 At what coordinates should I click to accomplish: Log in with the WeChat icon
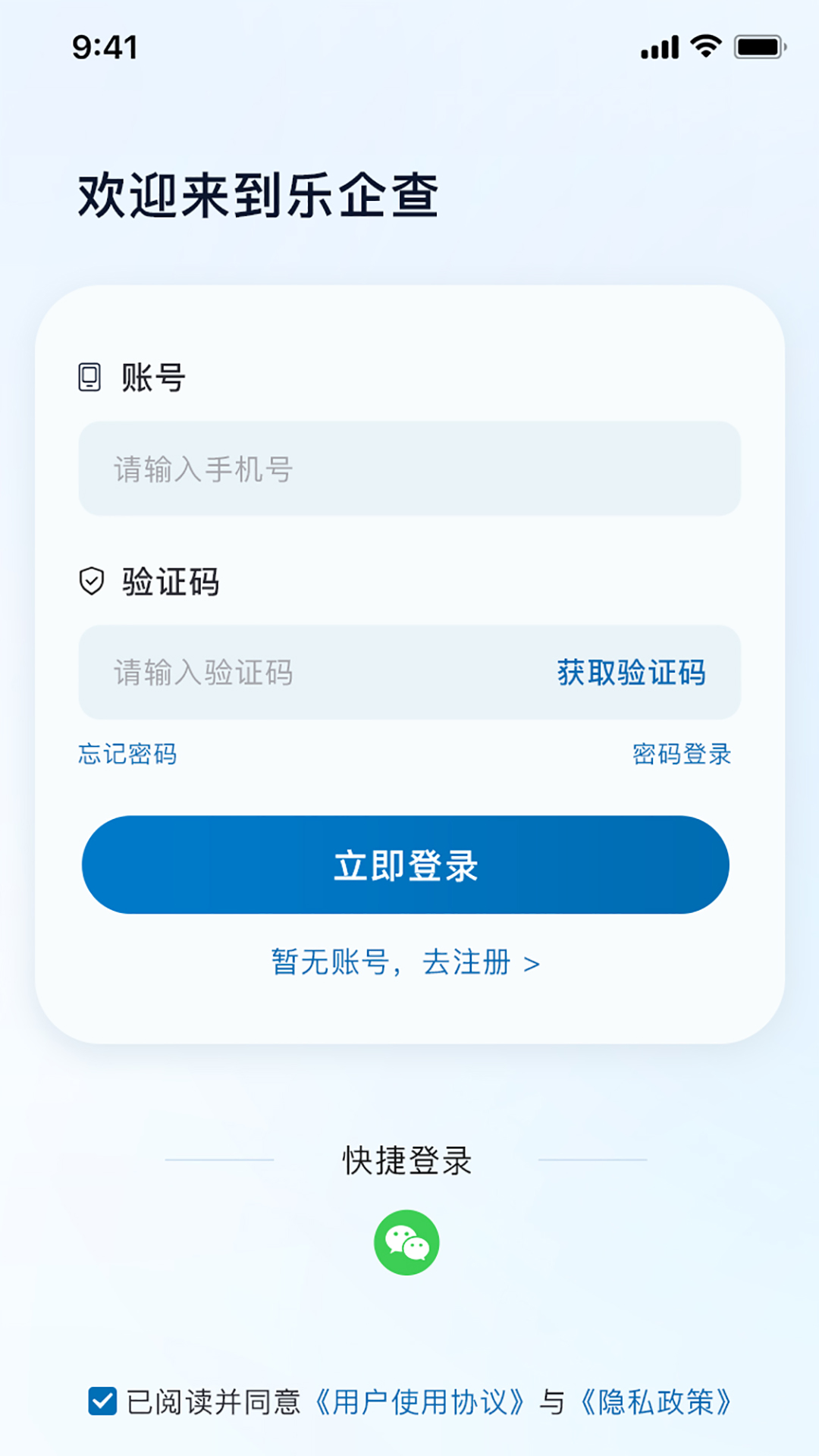coord(406,1242)
